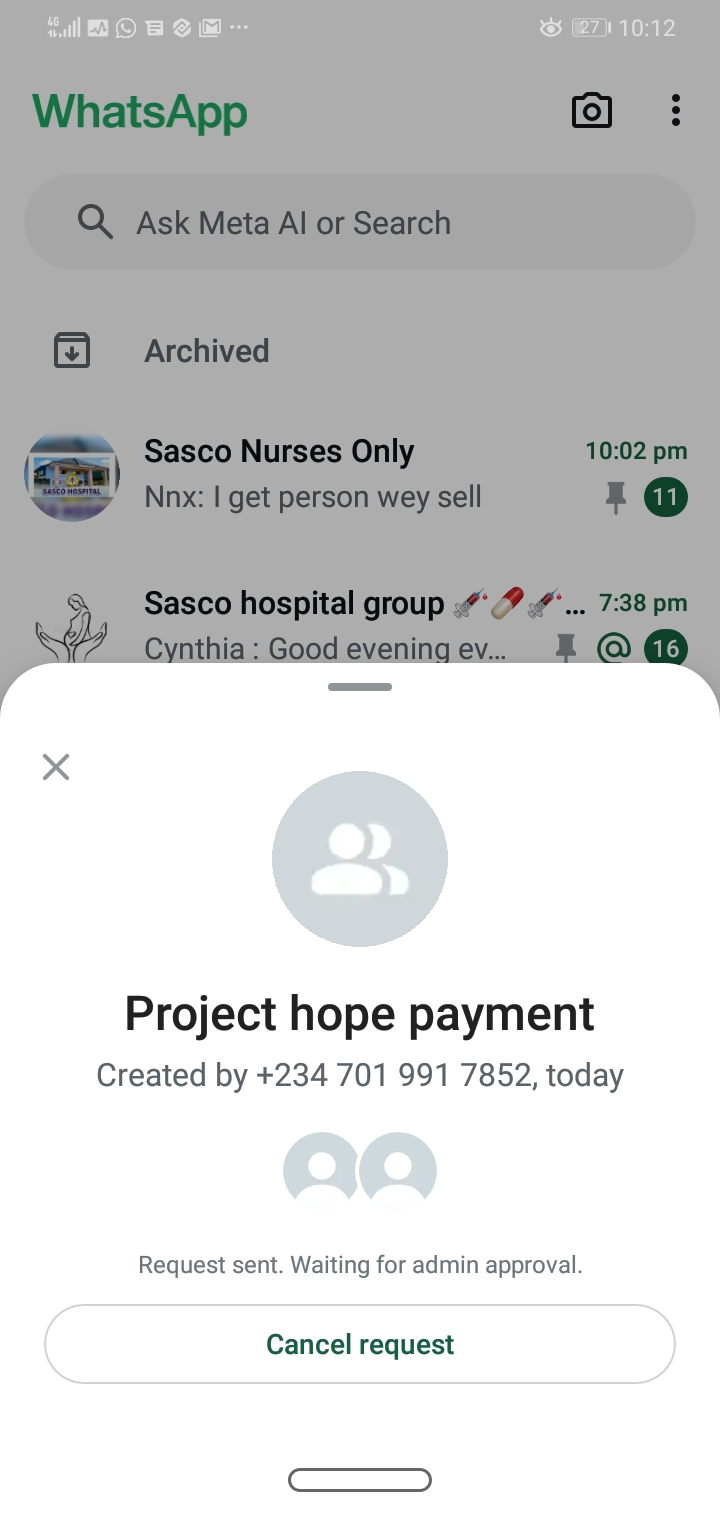Tap the sheet drag handle
The width and height of the screenshot is (720, 1520).
click(x=360, y=687)
